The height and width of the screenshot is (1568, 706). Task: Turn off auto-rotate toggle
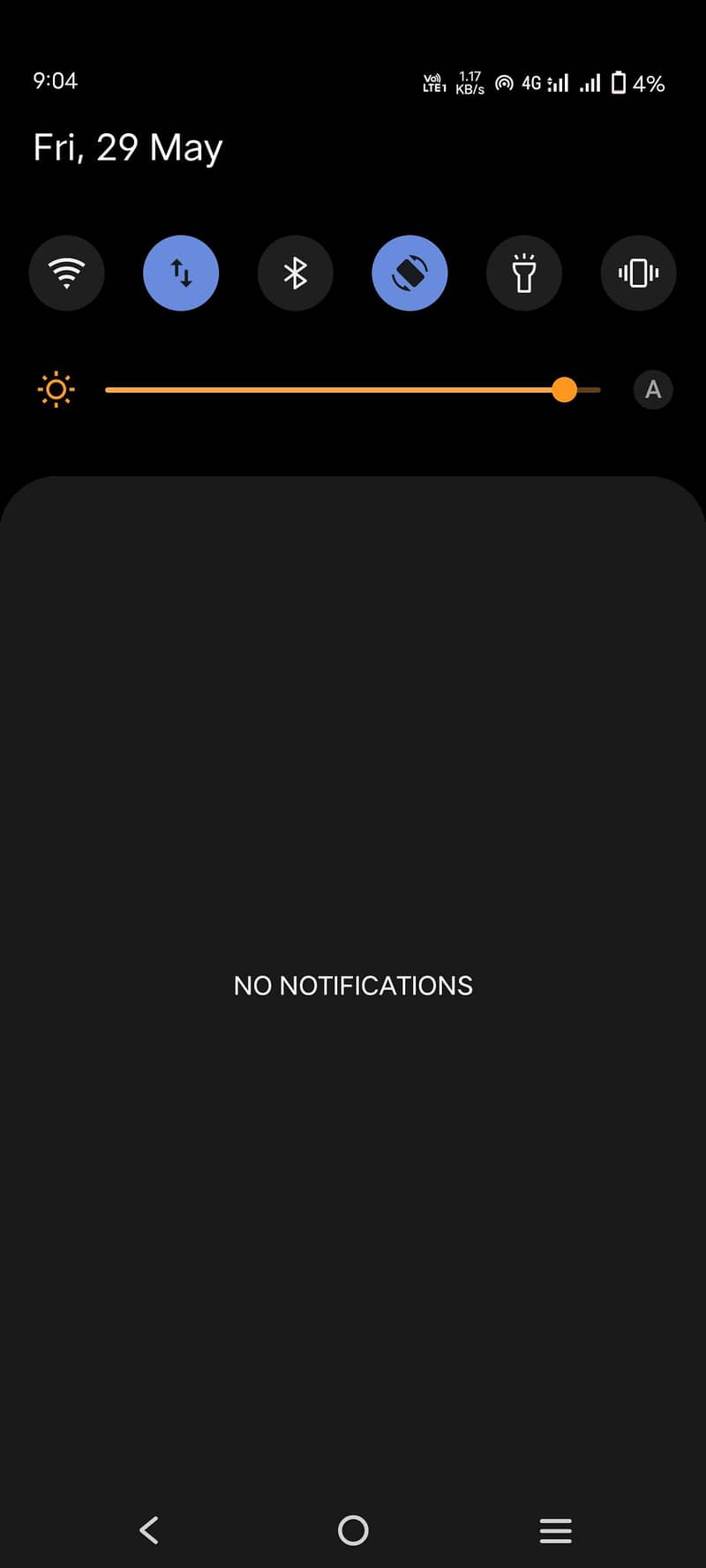pyautogui.click(x=409, y=273)
